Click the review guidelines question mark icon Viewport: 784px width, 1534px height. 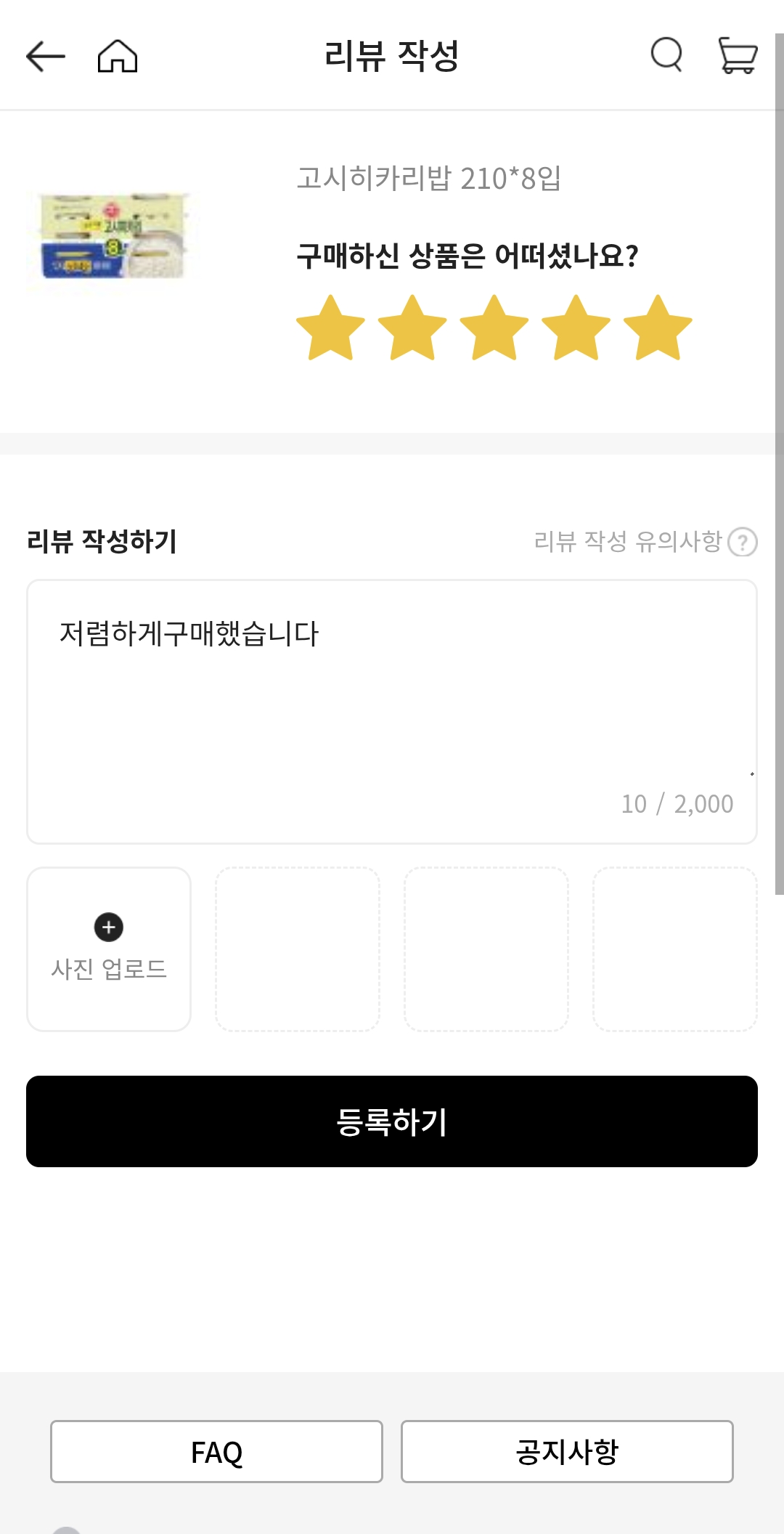tap(742, 540)
